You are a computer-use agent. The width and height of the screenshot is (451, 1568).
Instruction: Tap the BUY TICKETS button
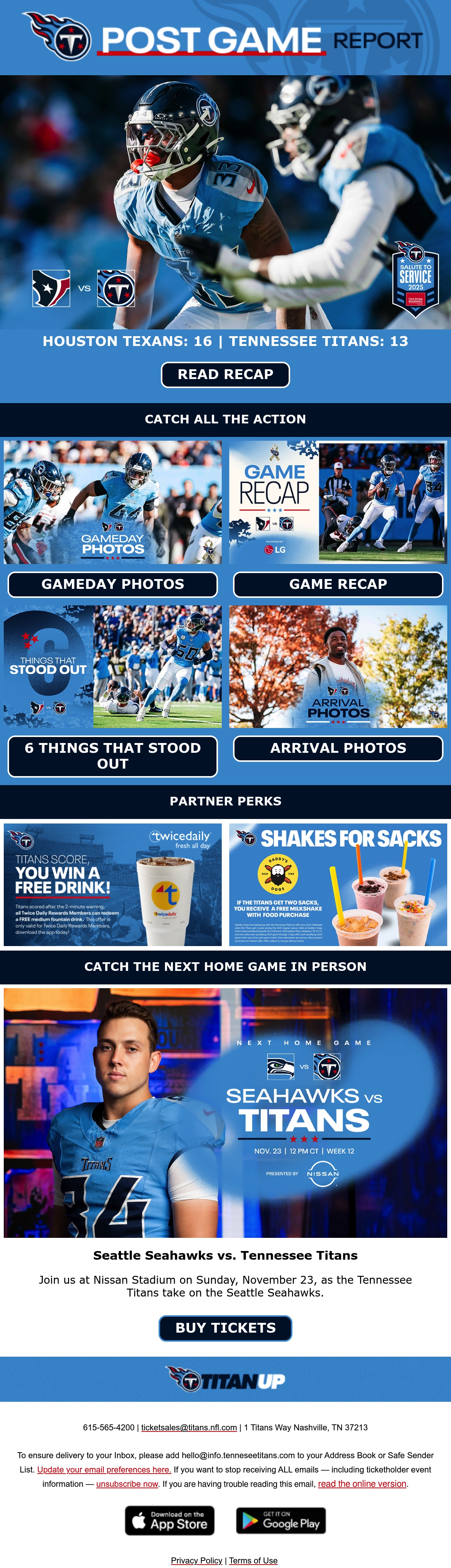tap(225, 1328)
